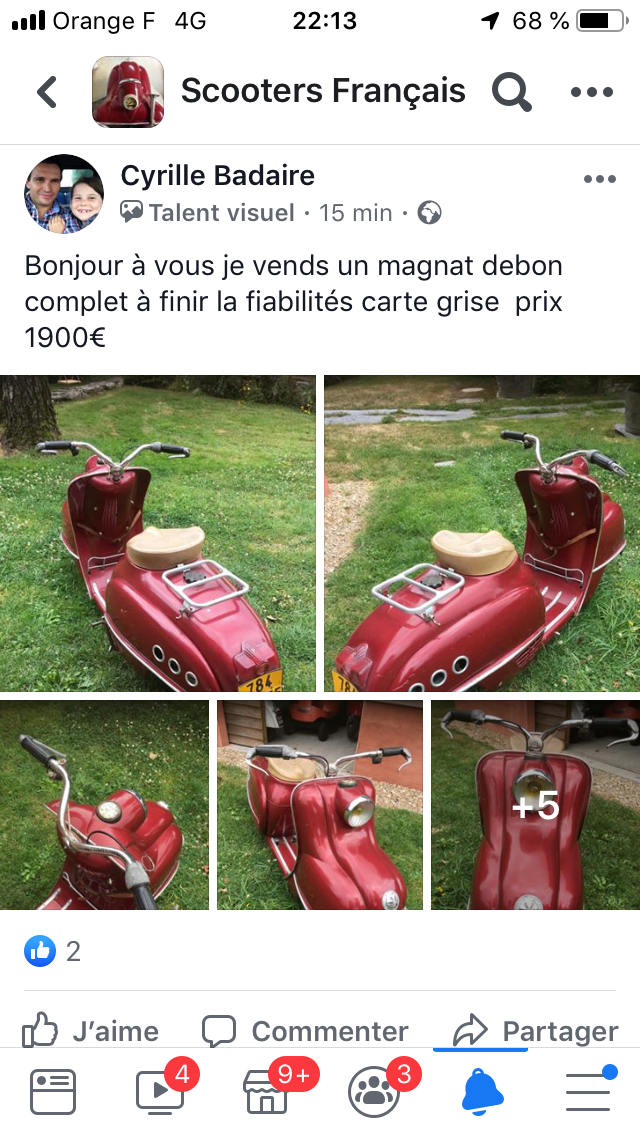Switch to the Marketplace tab
This screenshot has height=1136, width=640.
pos(267,1091)
